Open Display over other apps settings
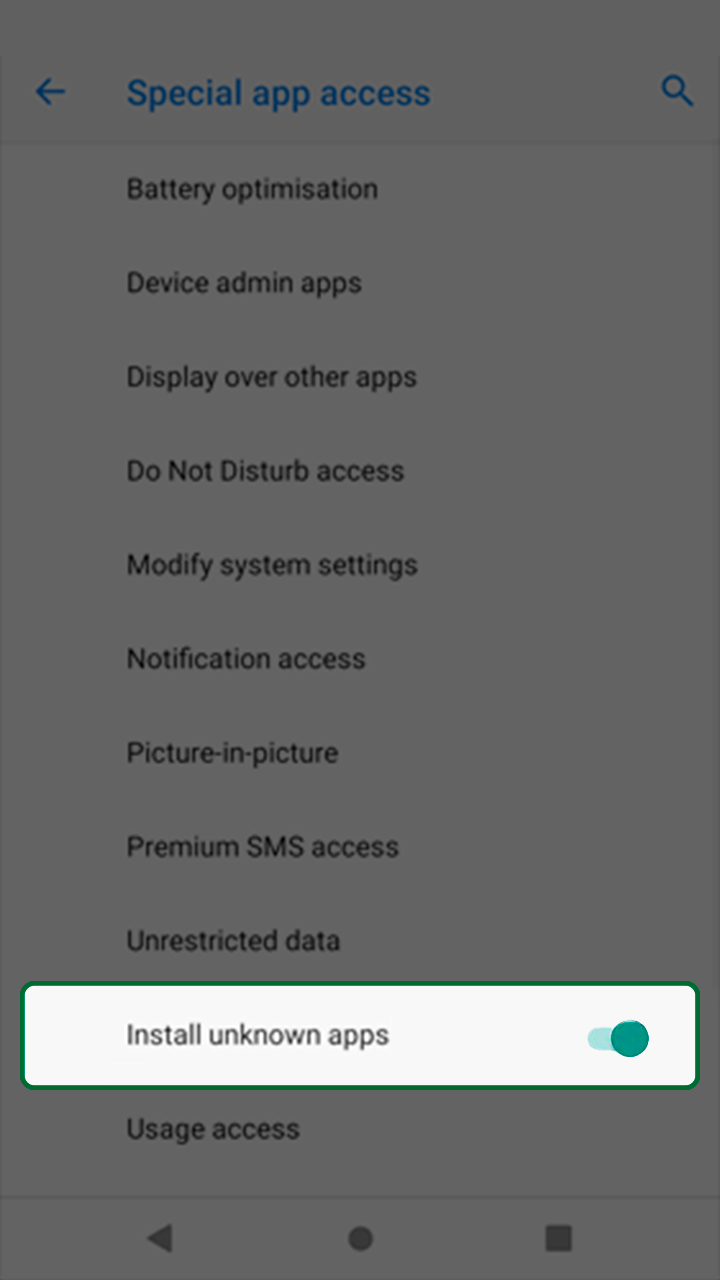Image resolution: width=720 pixels, height=1280 pixels. point(272,377)
